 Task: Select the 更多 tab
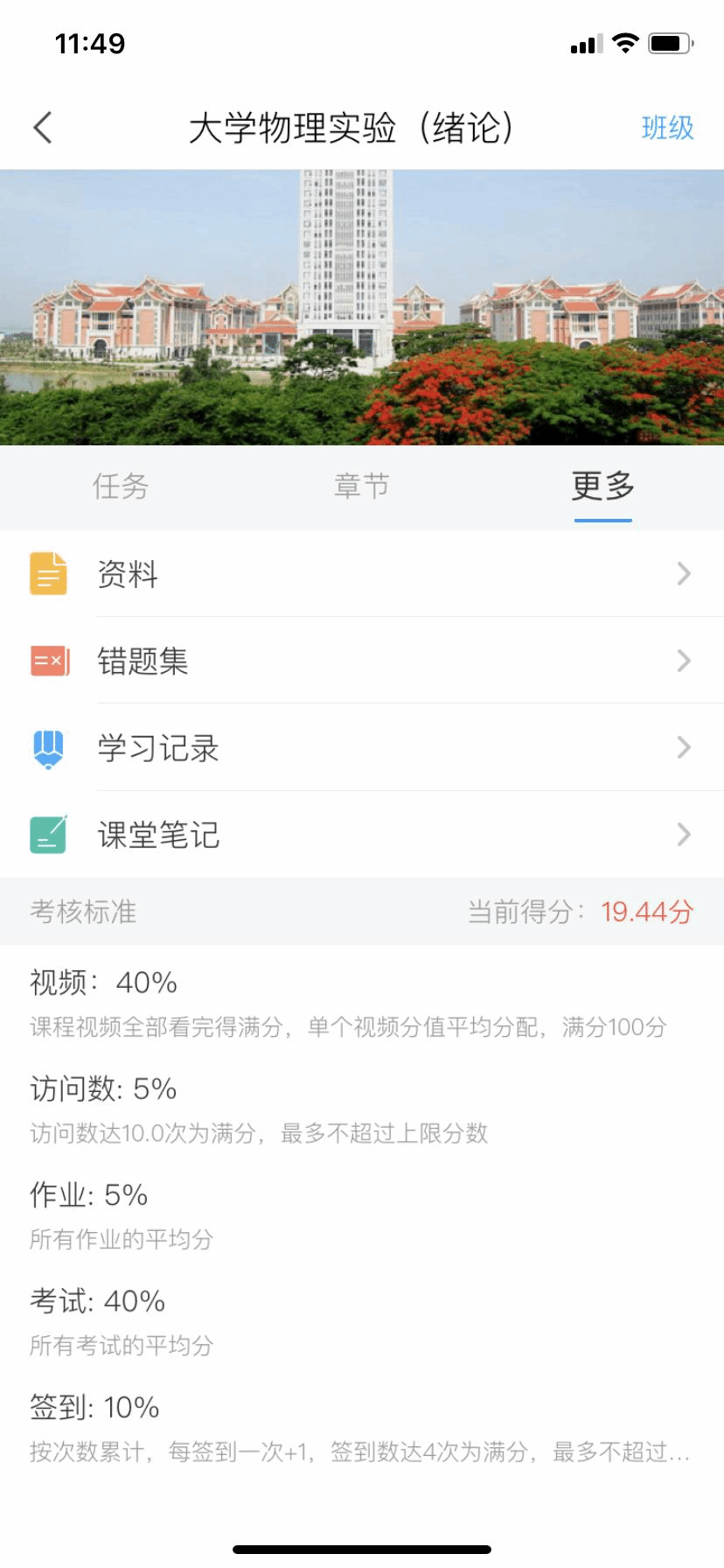602,486
